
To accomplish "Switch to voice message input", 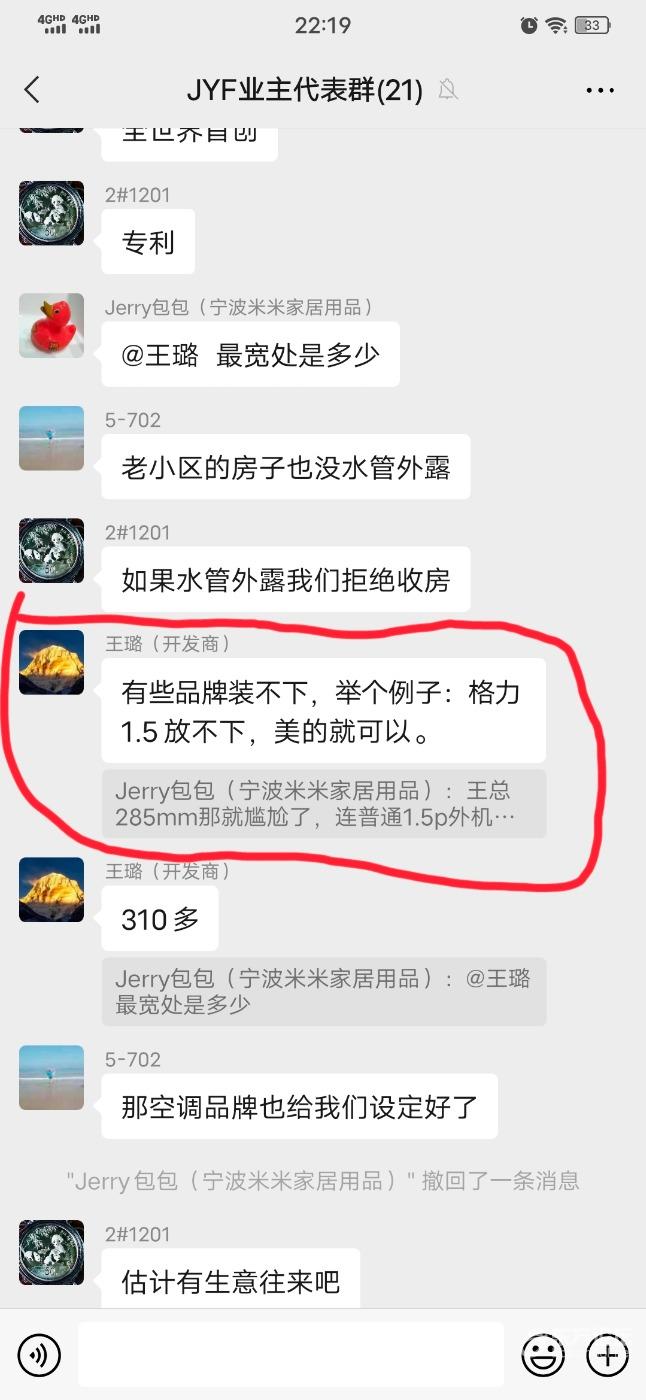I will pos(39,1355).
